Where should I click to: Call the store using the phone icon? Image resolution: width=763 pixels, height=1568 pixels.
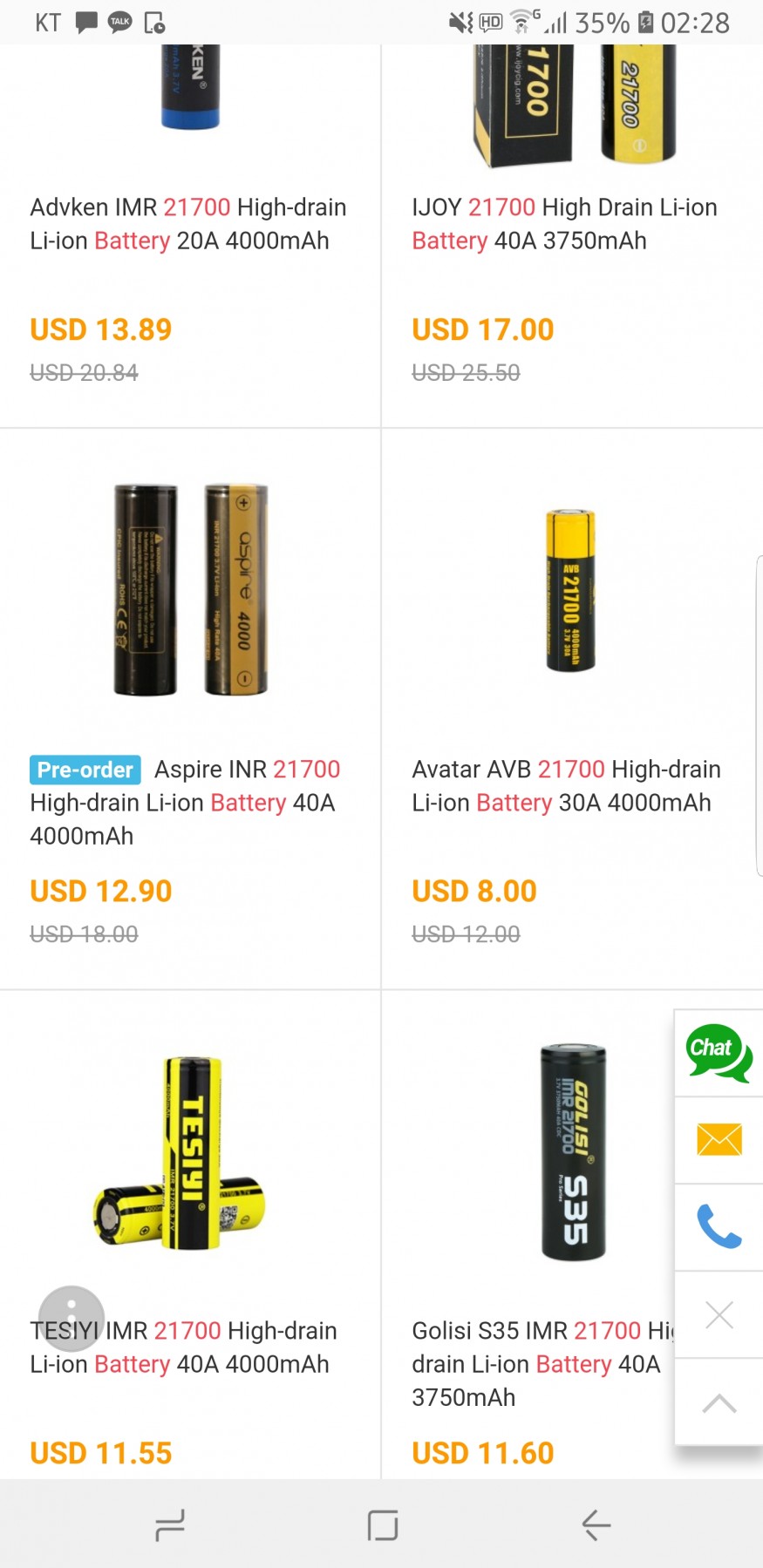(x=719, y=1227)
